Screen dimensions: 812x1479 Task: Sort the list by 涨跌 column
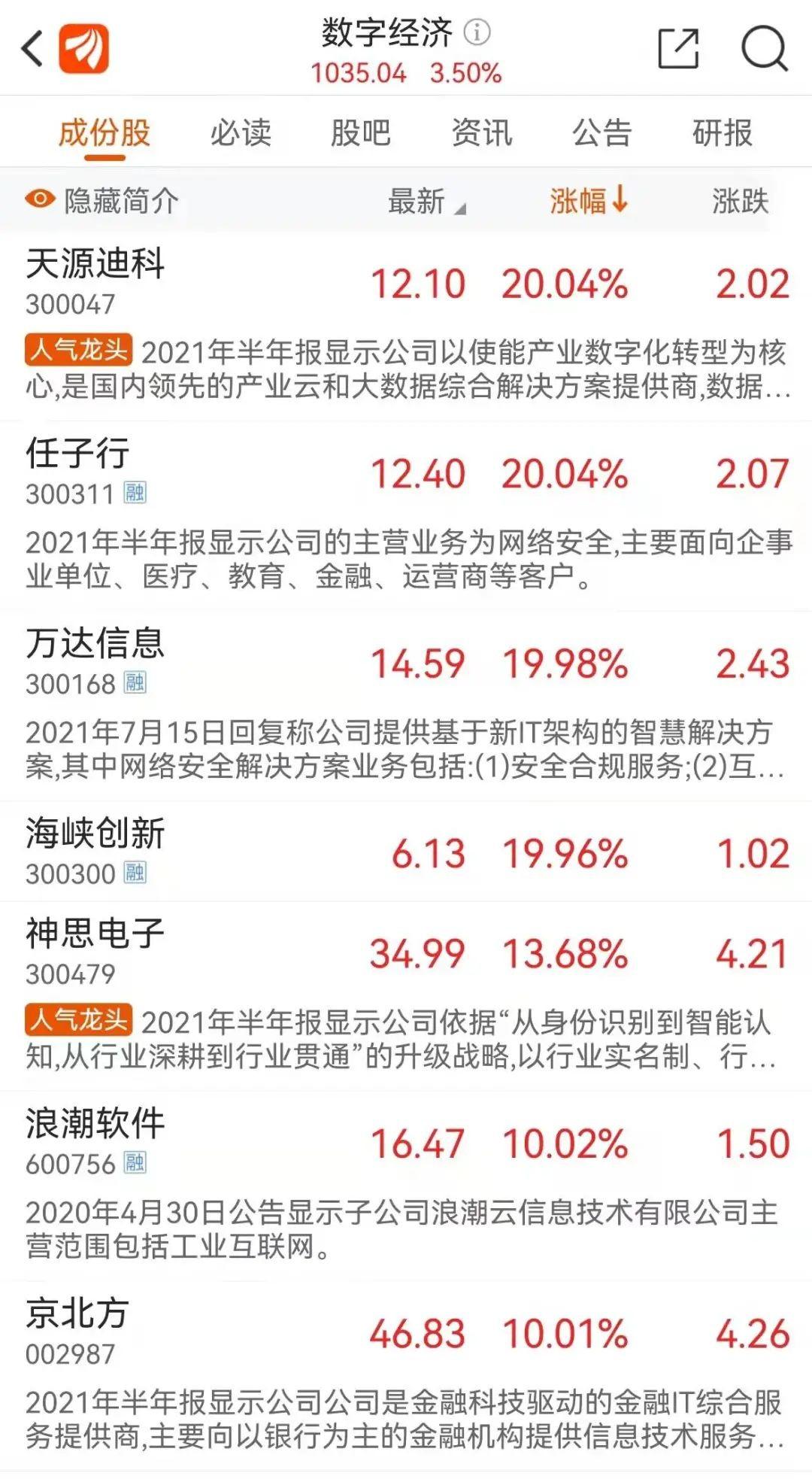coord(741,201)
